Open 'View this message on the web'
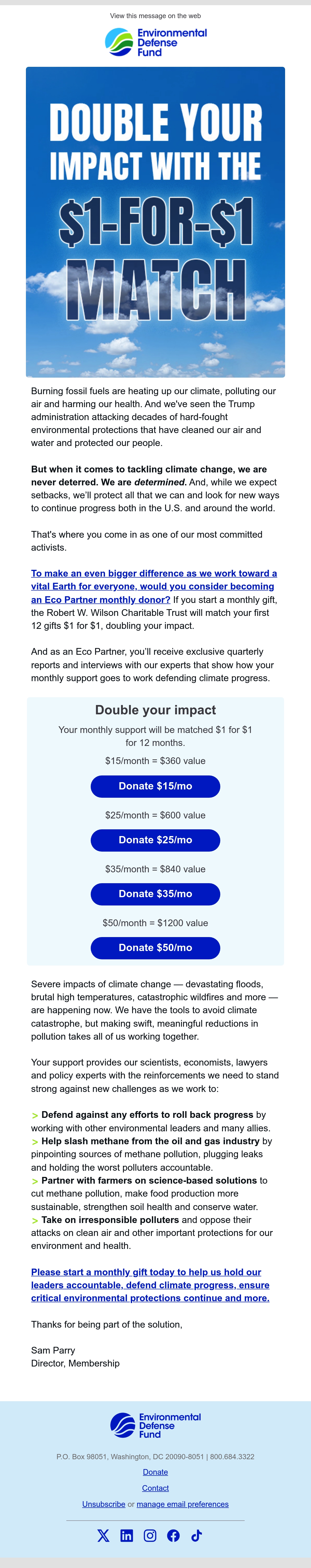 click(x=155, y=16)
